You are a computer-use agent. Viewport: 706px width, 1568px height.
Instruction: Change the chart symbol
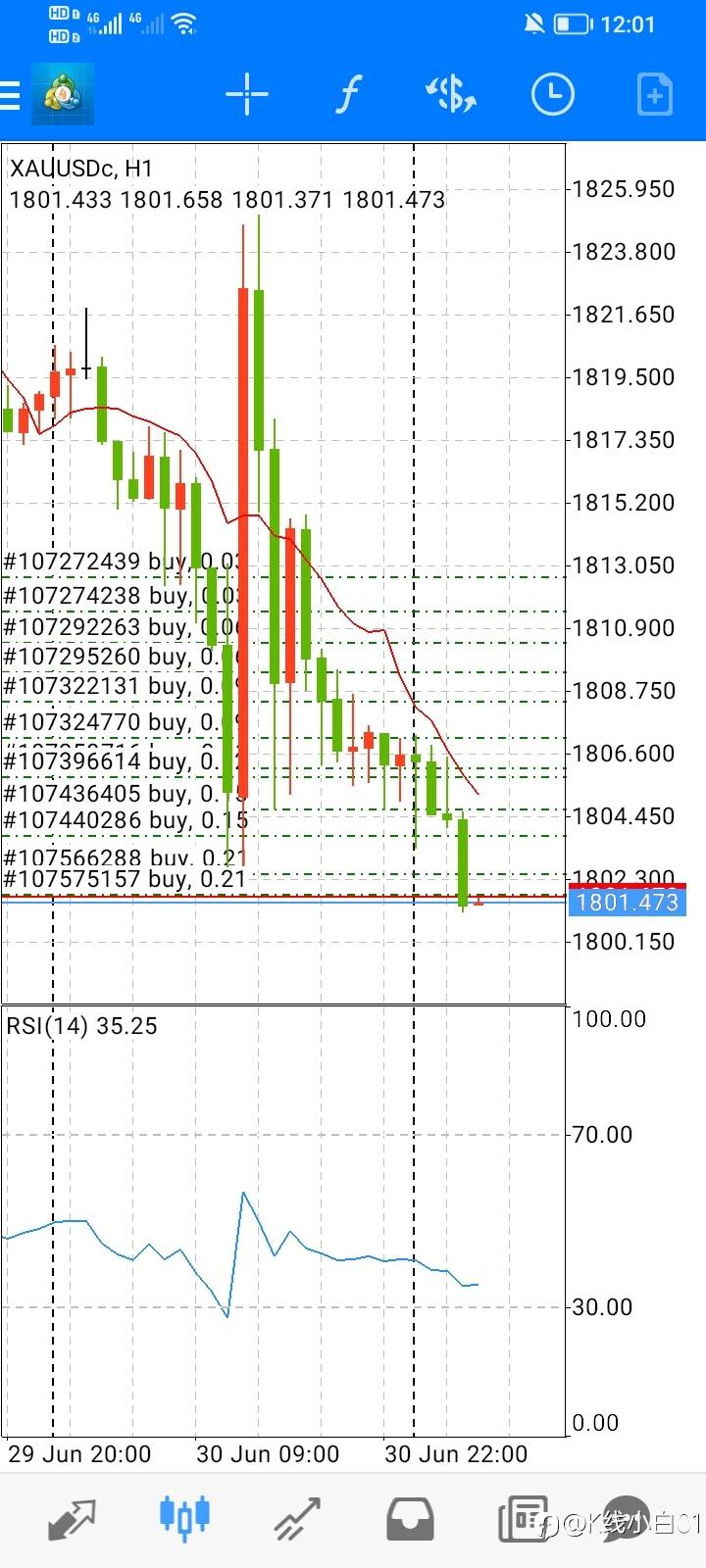(450, 95)
